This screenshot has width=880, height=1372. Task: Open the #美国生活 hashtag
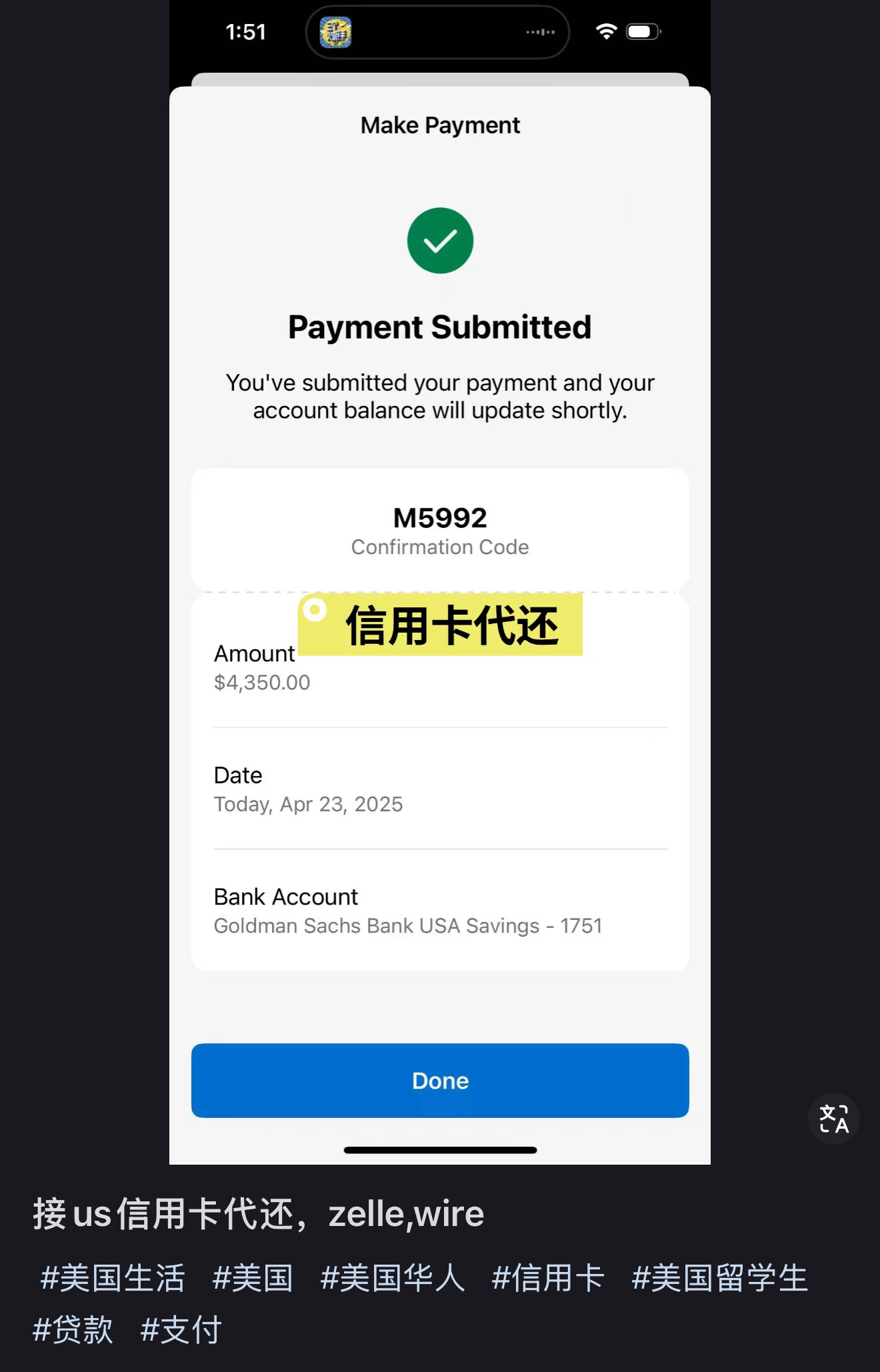click(x=112, y=1278)
